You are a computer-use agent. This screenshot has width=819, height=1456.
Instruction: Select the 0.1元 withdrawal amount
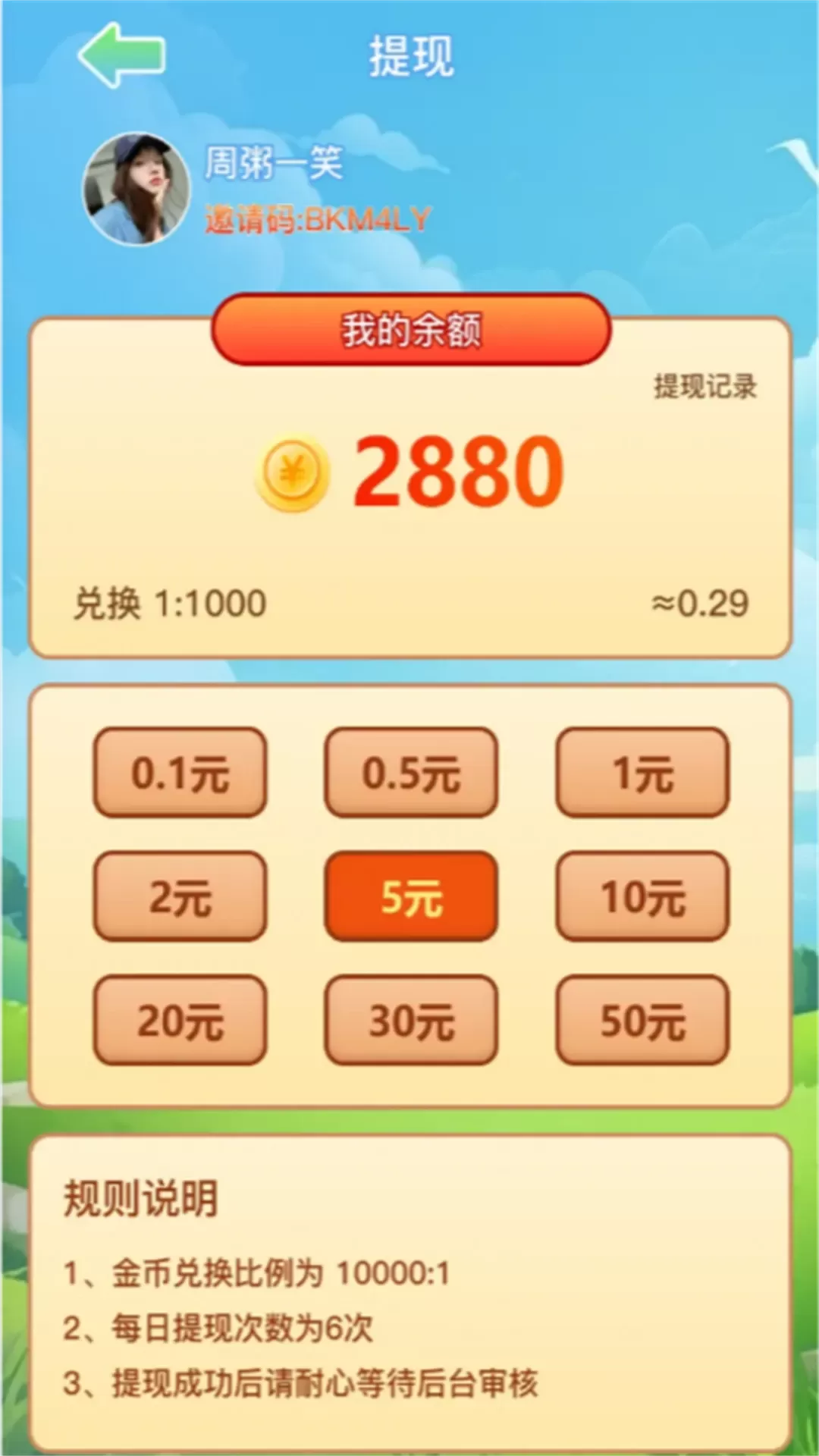pyautogui.click(x=180, y=773)
